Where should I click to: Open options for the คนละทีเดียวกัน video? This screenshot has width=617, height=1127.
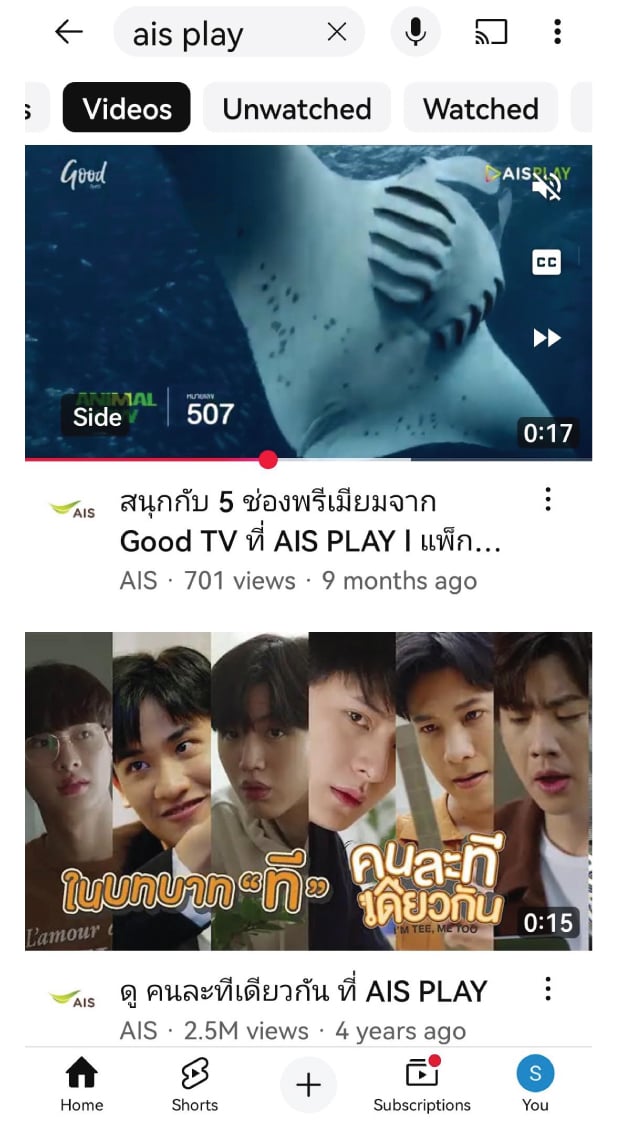[x=548, y=989]
